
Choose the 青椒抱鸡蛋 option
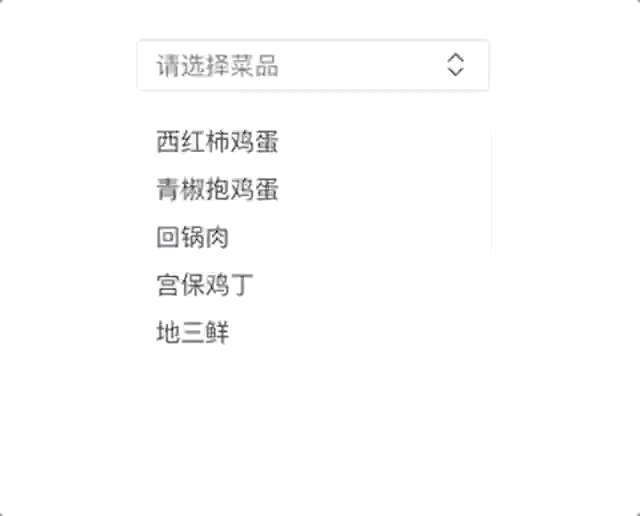[217, 190]
